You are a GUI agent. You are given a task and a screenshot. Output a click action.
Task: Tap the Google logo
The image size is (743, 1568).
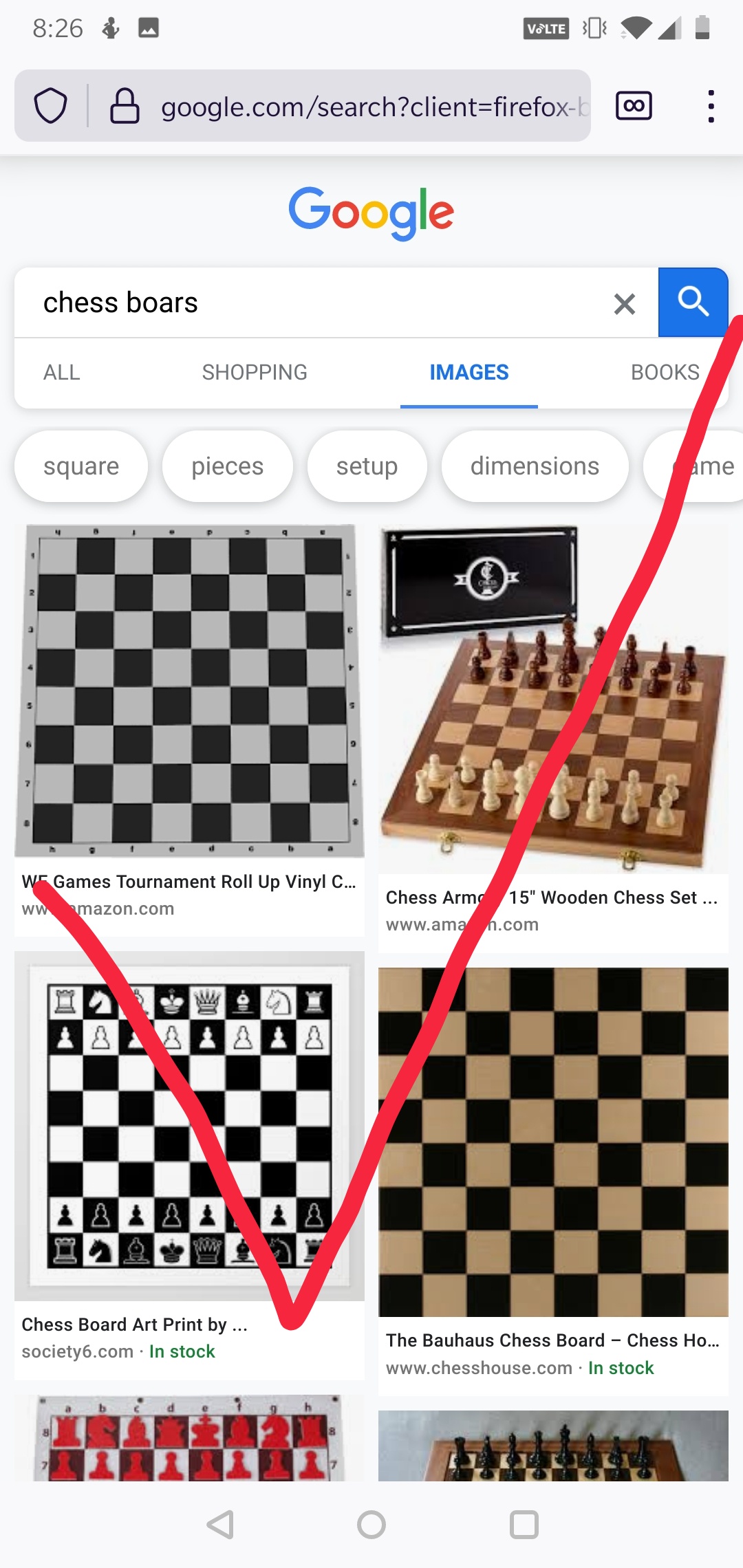(x=371, y=212)
